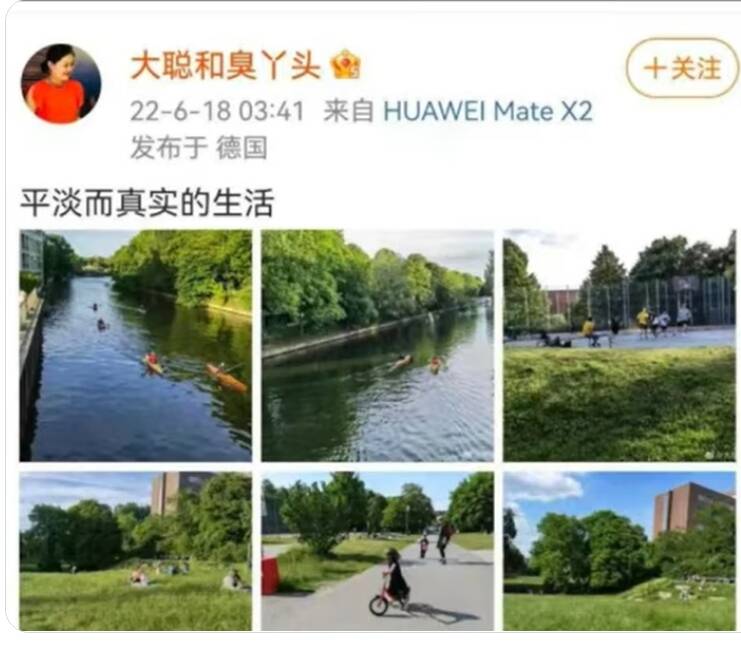This screenshot has height=649, width=741.
Task: Open the photo of people sitting on grass
Action: coord(135,551)
